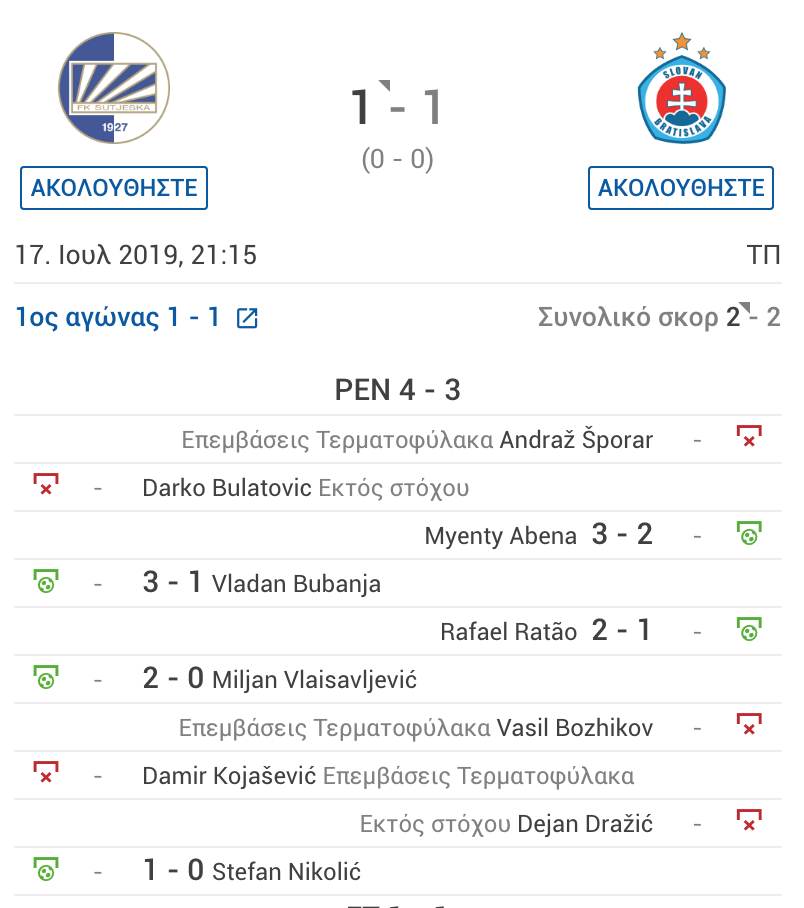This screenshot has width=804, height=908.
Task: Open Miljan Vlaisavljević's penalty entry
Action: (x=314, y=680)
